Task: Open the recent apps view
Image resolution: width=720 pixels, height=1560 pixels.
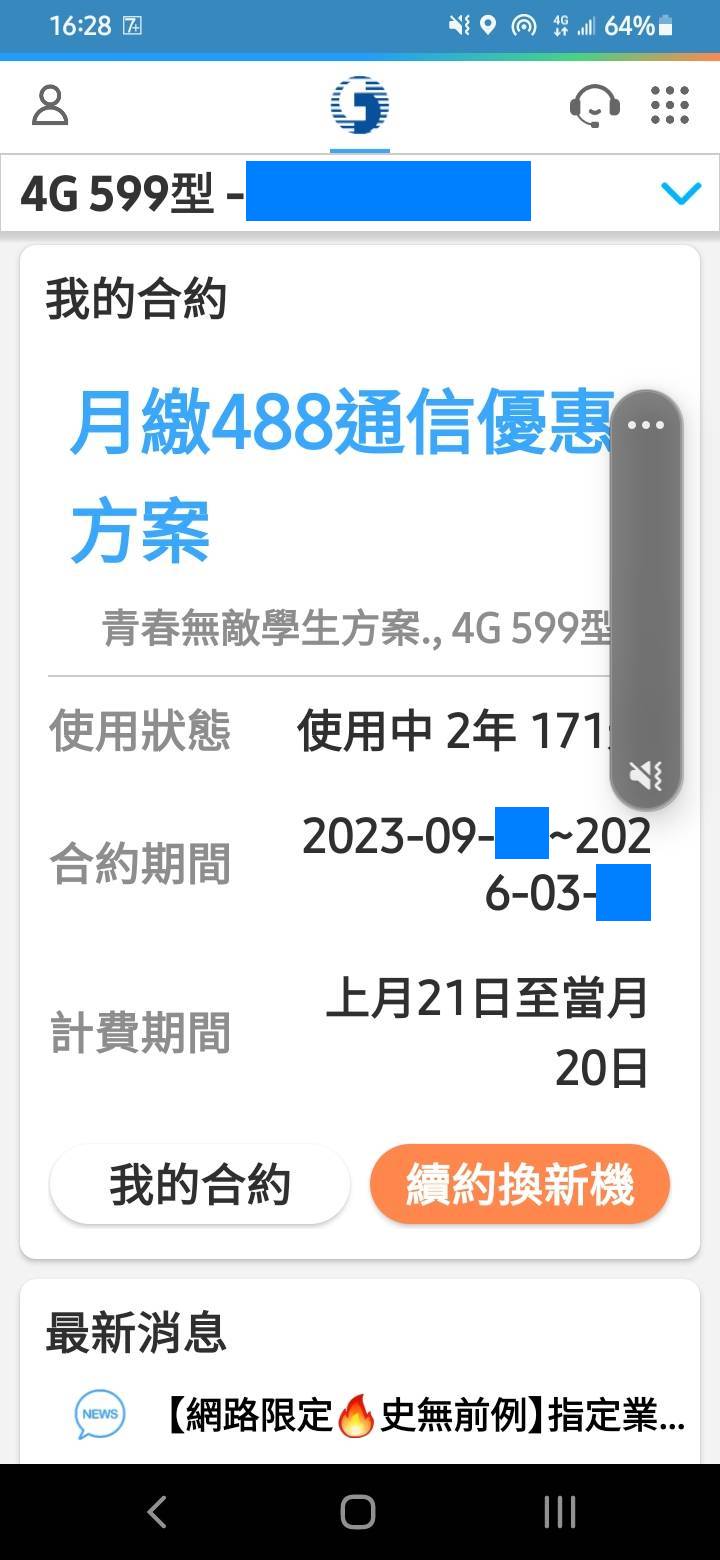Action: (x=560, y=1512)
